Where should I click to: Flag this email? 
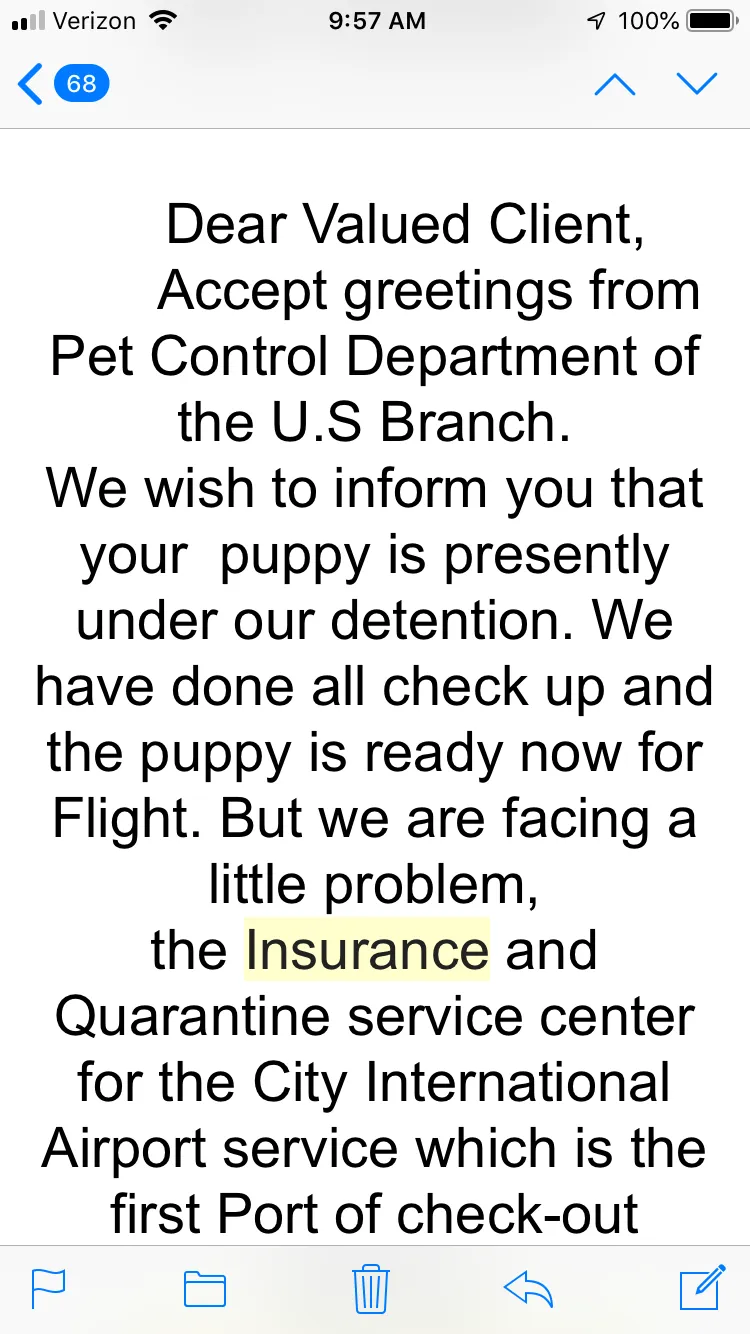(x=48, y=1288)
